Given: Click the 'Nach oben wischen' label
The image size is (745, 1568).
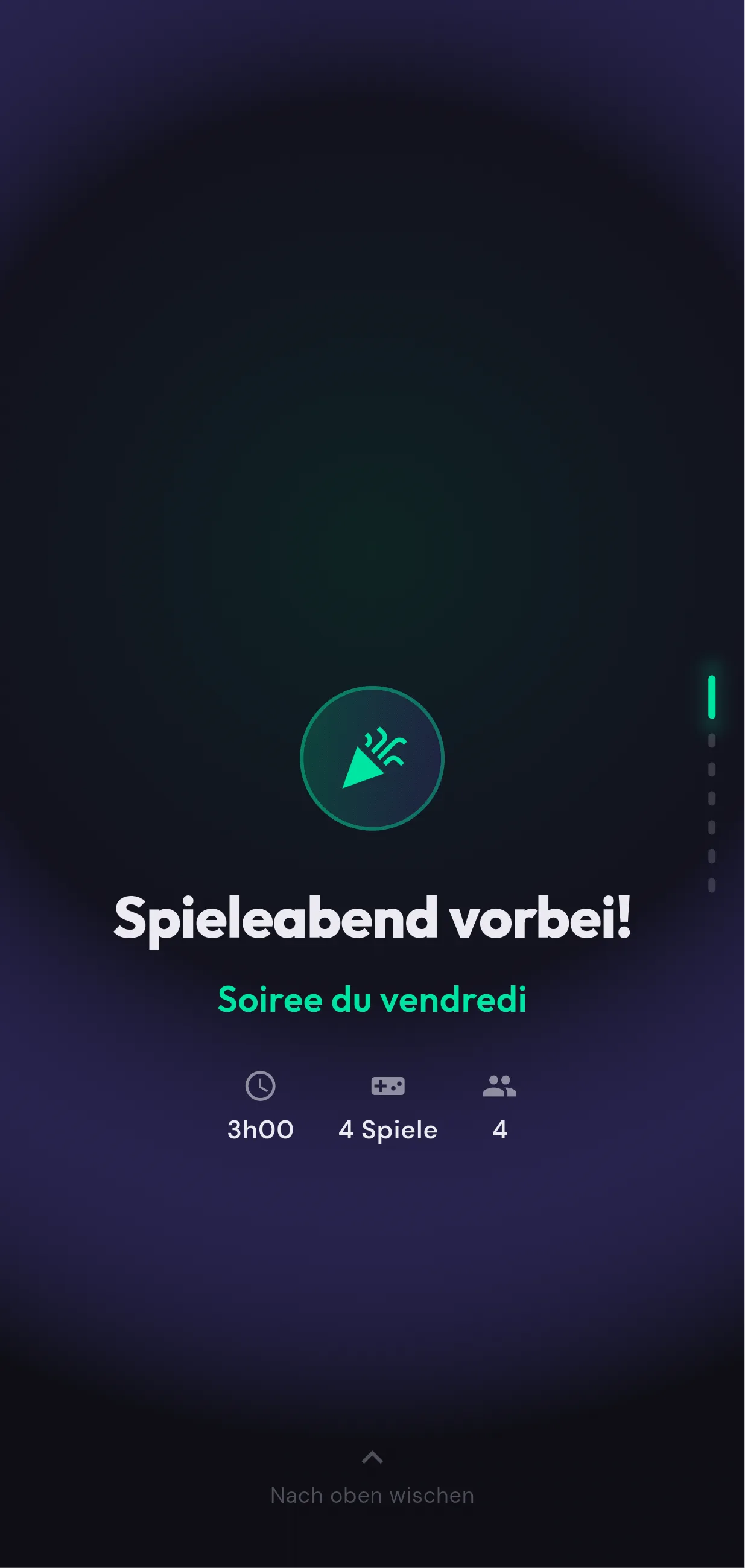Looking at the screenshot, I should (x=372, y=1495).
